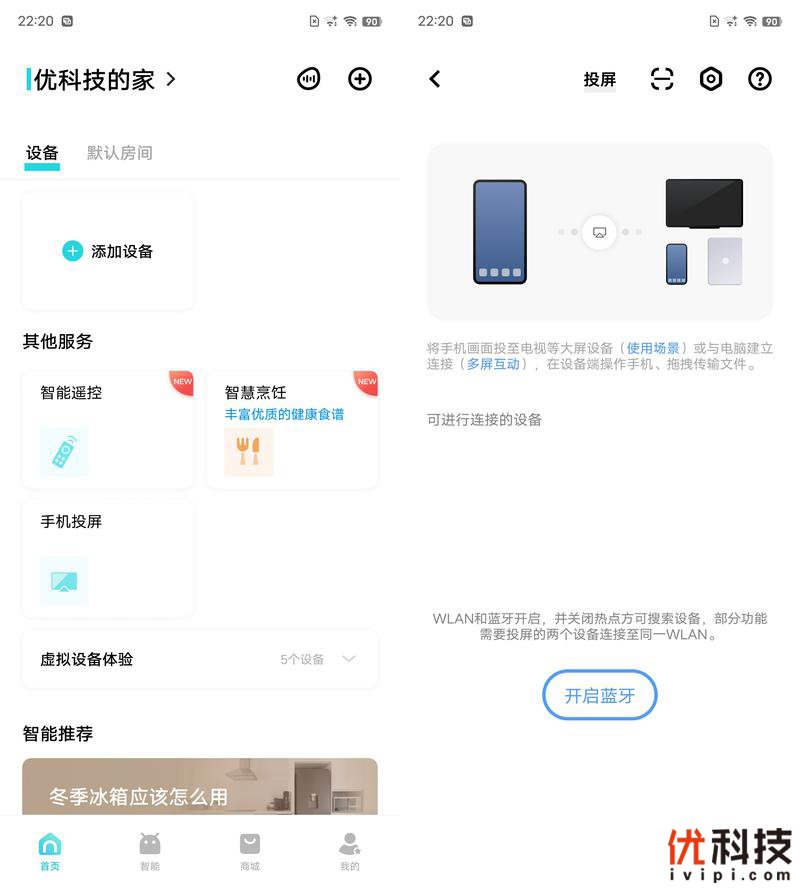
Task: Open the 智慧烹饪 recipes card
Action: coord(292,430)
